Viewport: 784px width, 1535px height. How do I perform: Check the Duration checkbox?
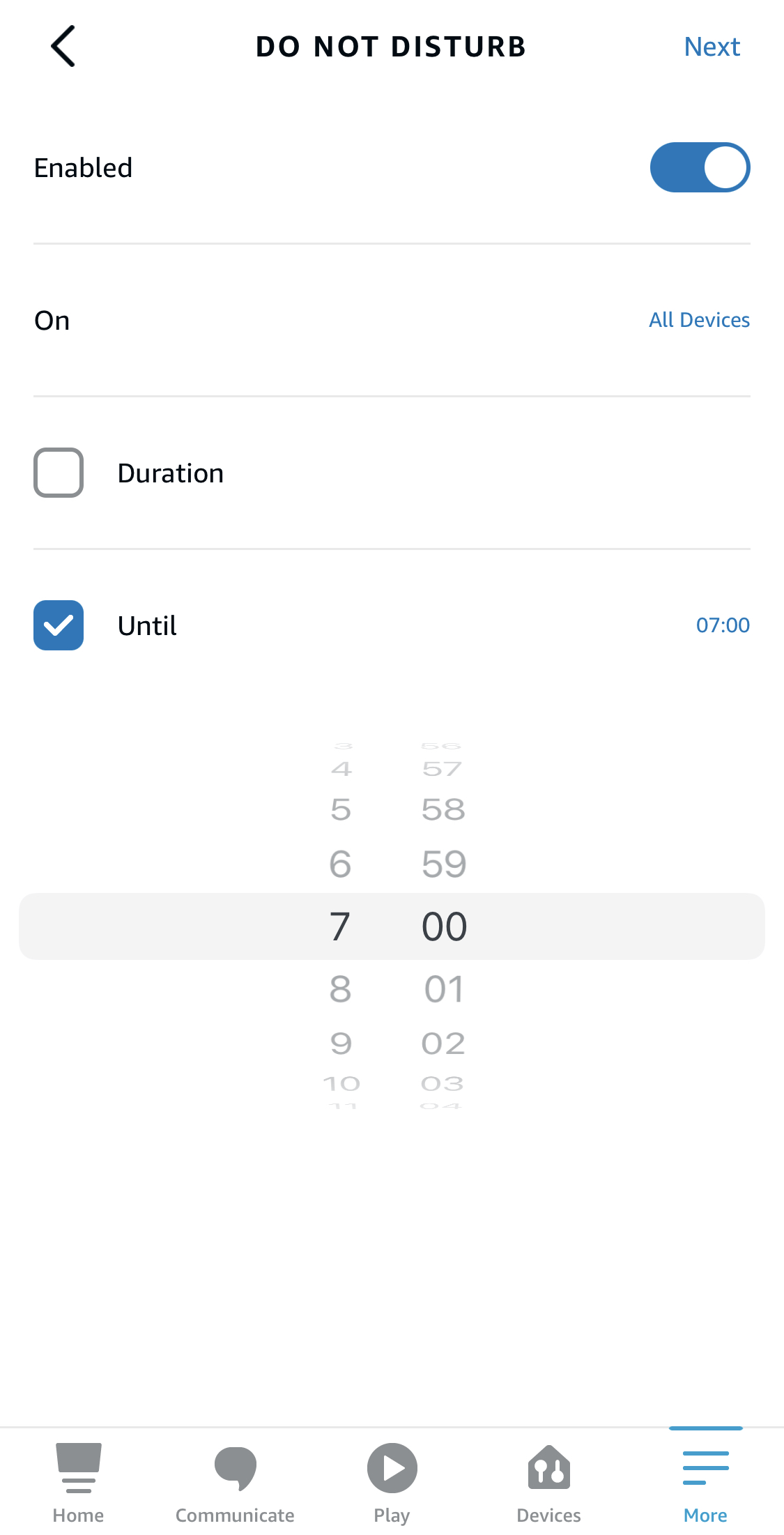coord(59,473)
